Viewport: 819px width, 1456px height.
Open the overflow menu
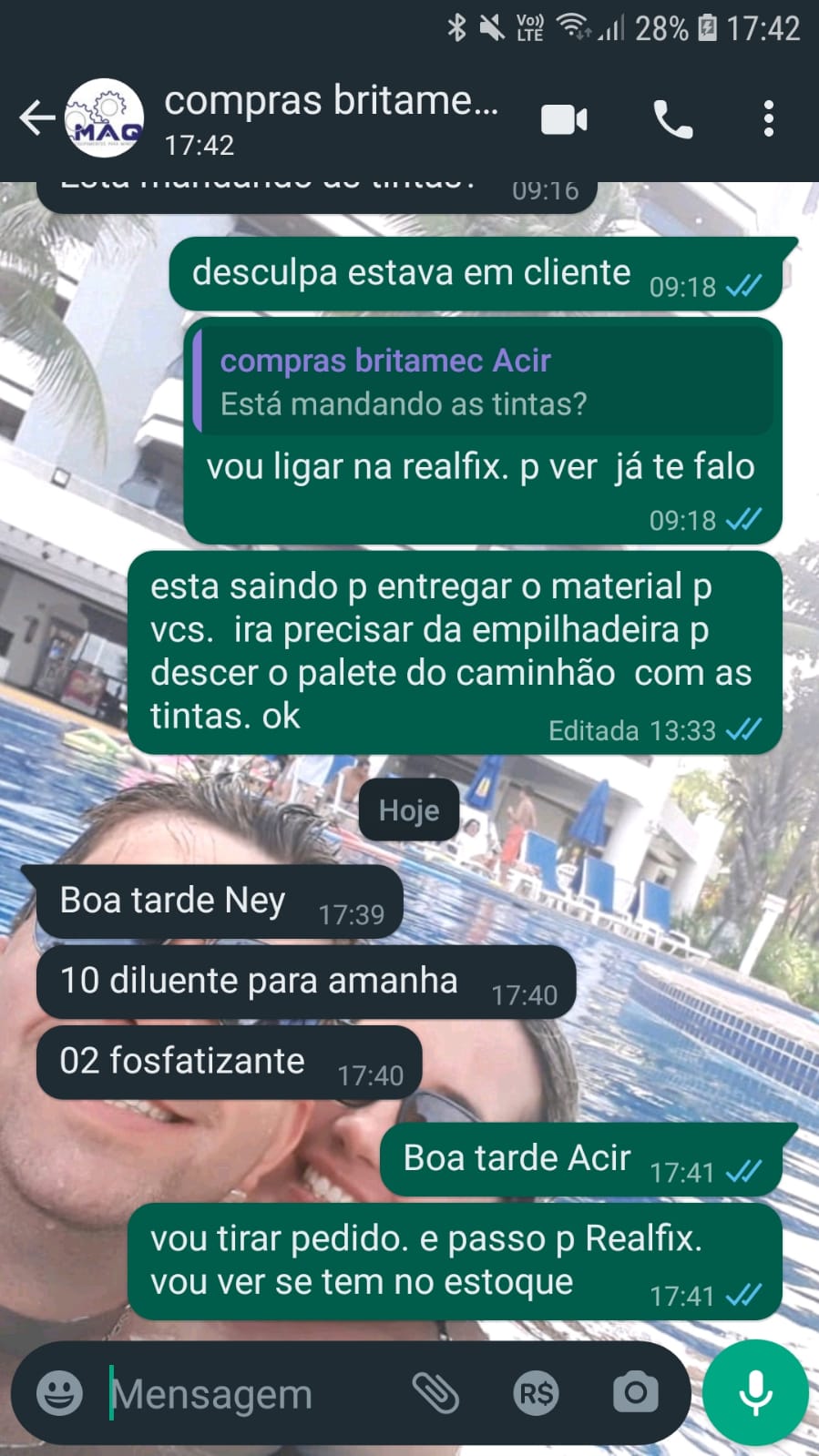769,119
